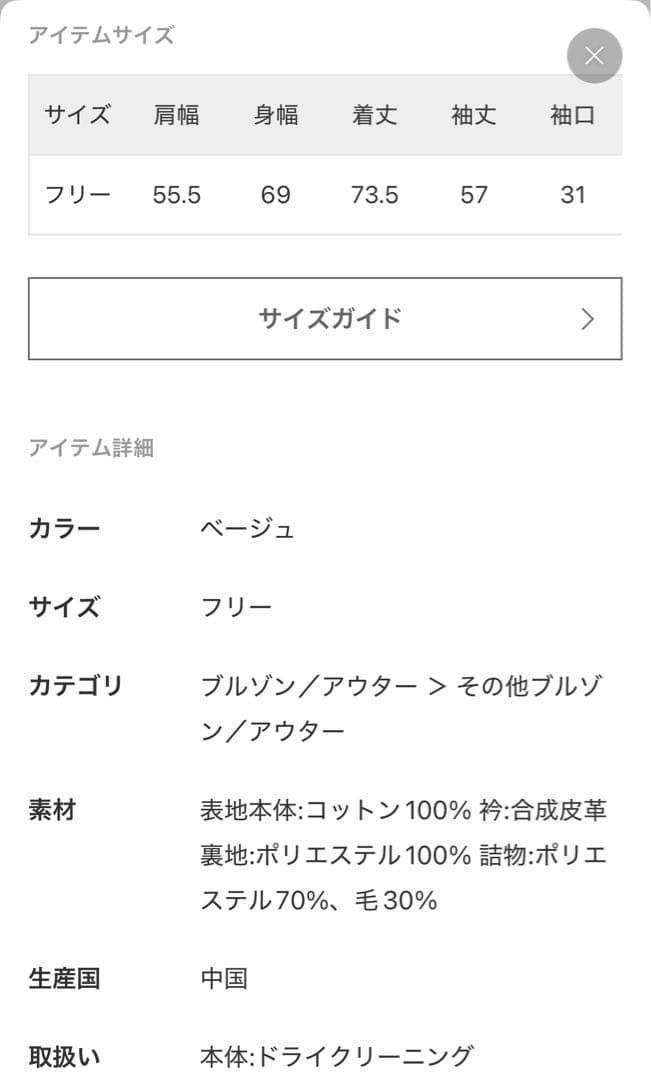Viewport: 651px width, 1080px height.
Task: Close the item details sheet
Action: pyautogui.click(x=594, y=56)
